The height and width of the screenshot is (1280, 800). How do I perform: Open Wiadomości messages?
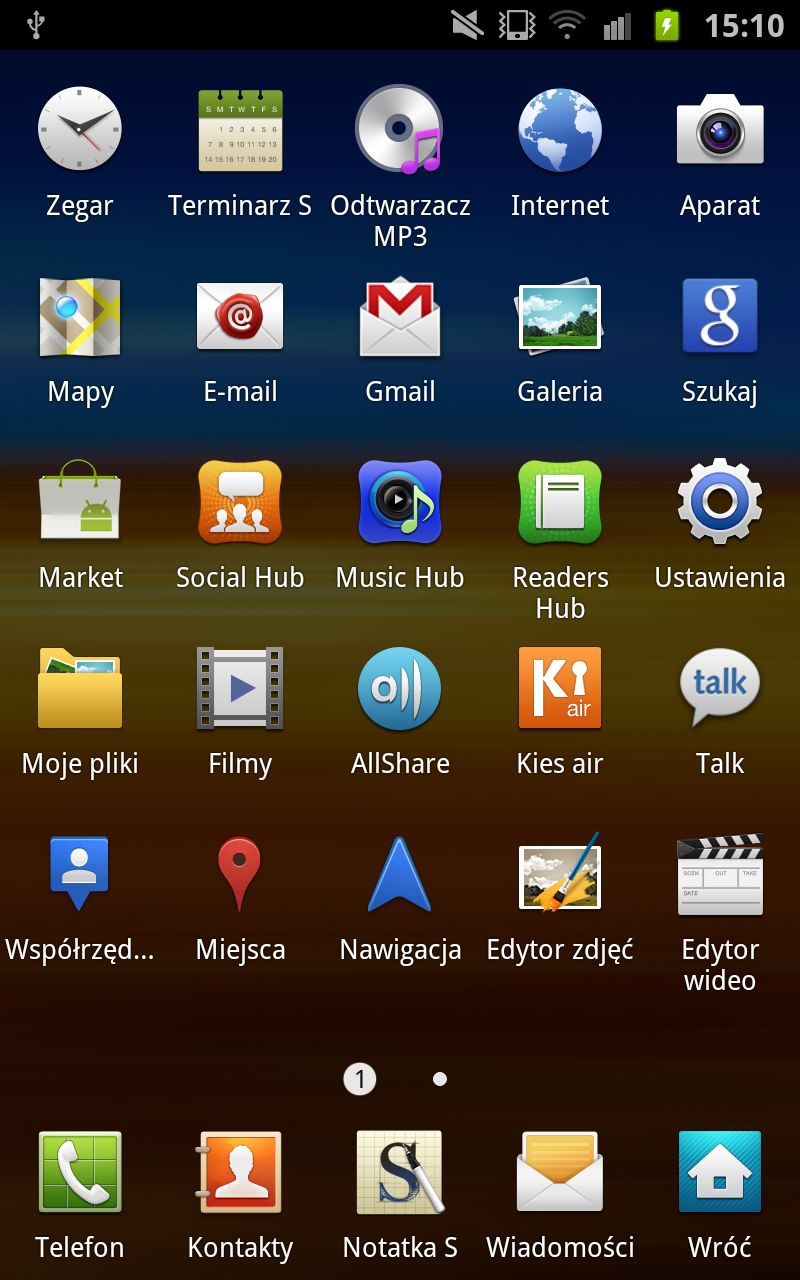tap(560, 1172)
